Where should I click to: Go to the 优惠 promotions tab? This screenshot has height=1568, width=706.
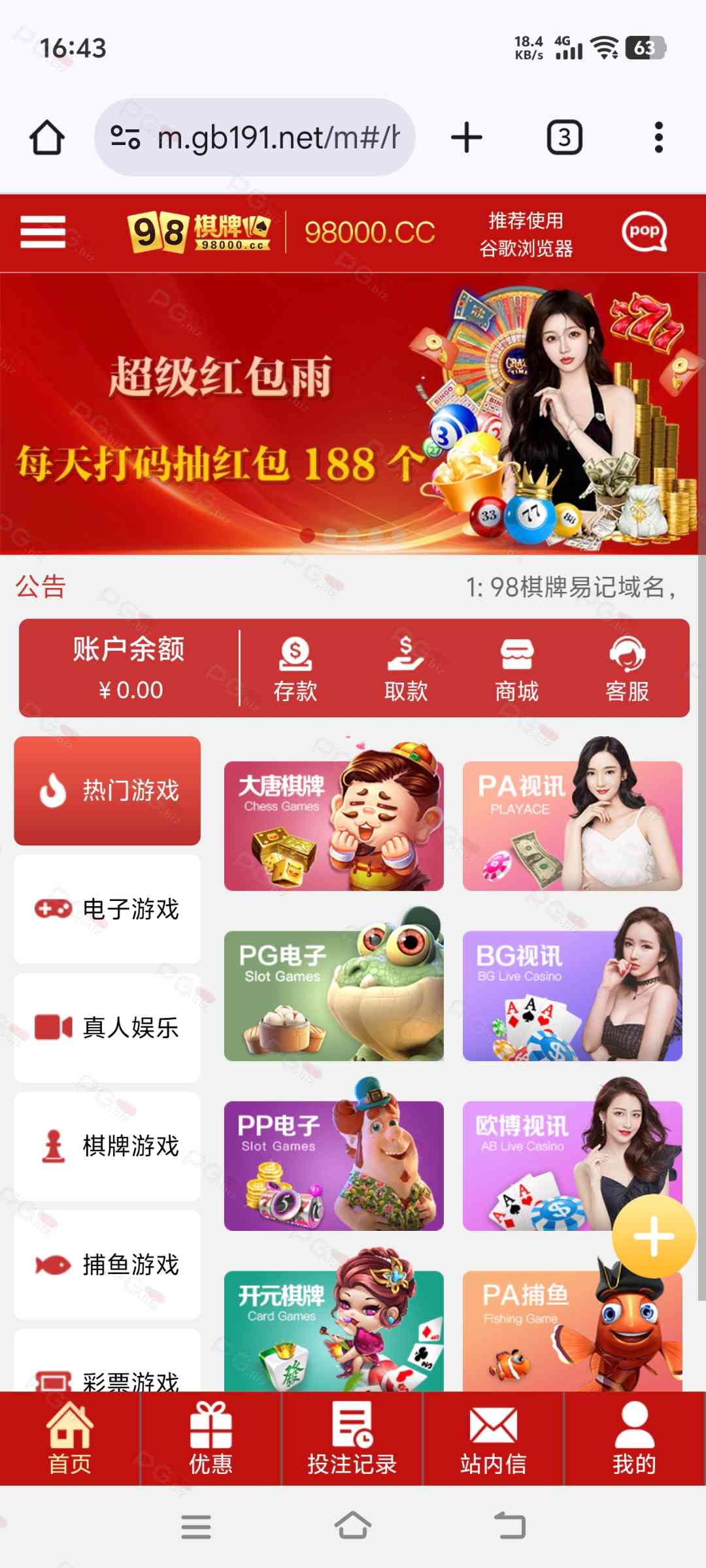[x=210, y=1439]
